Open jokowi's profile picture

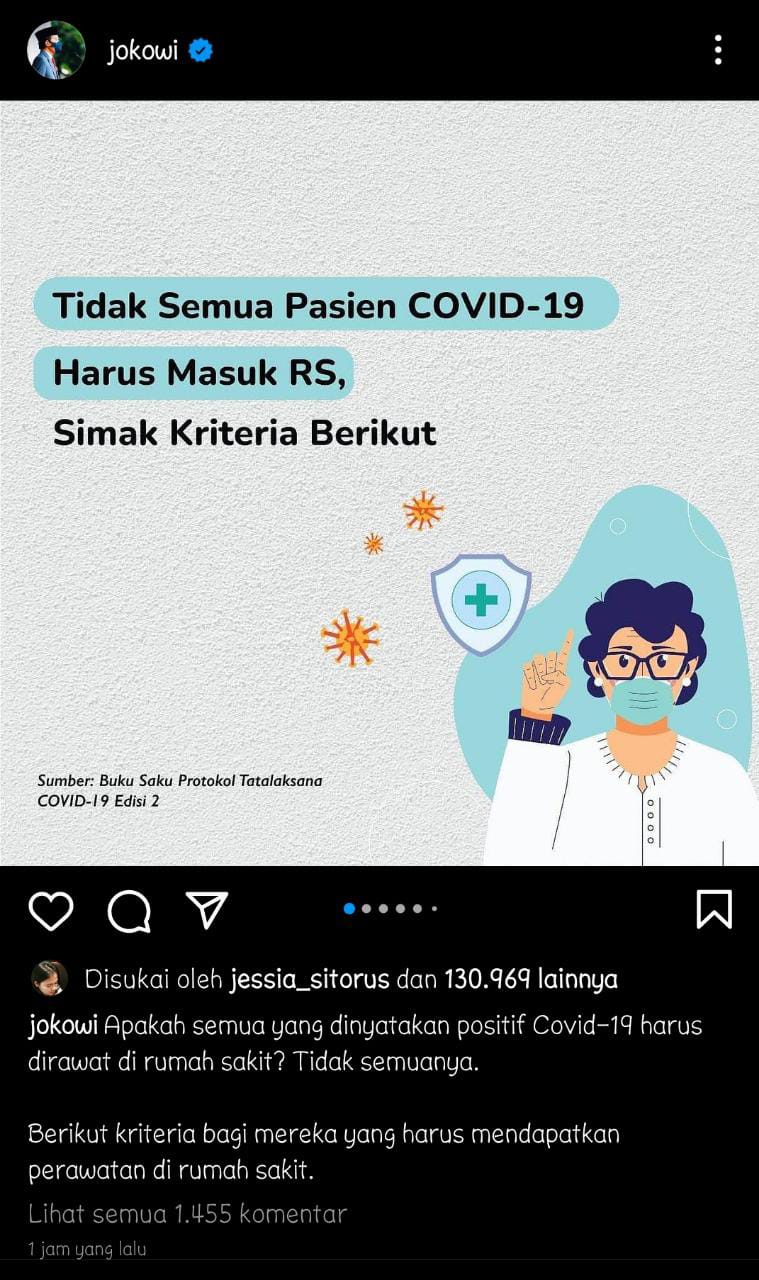(56, 50)
